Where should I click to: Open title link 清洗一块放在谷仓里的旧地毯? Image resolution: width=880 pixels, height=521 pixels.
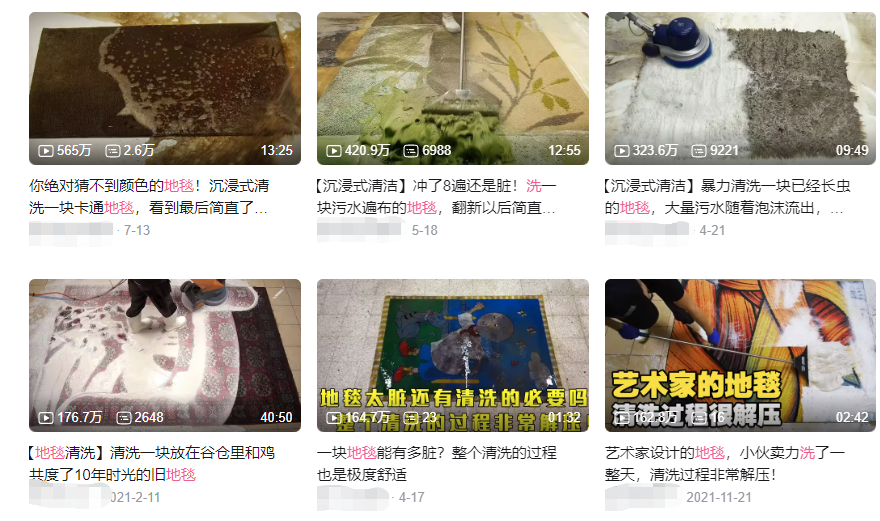(x=150, y=464)
